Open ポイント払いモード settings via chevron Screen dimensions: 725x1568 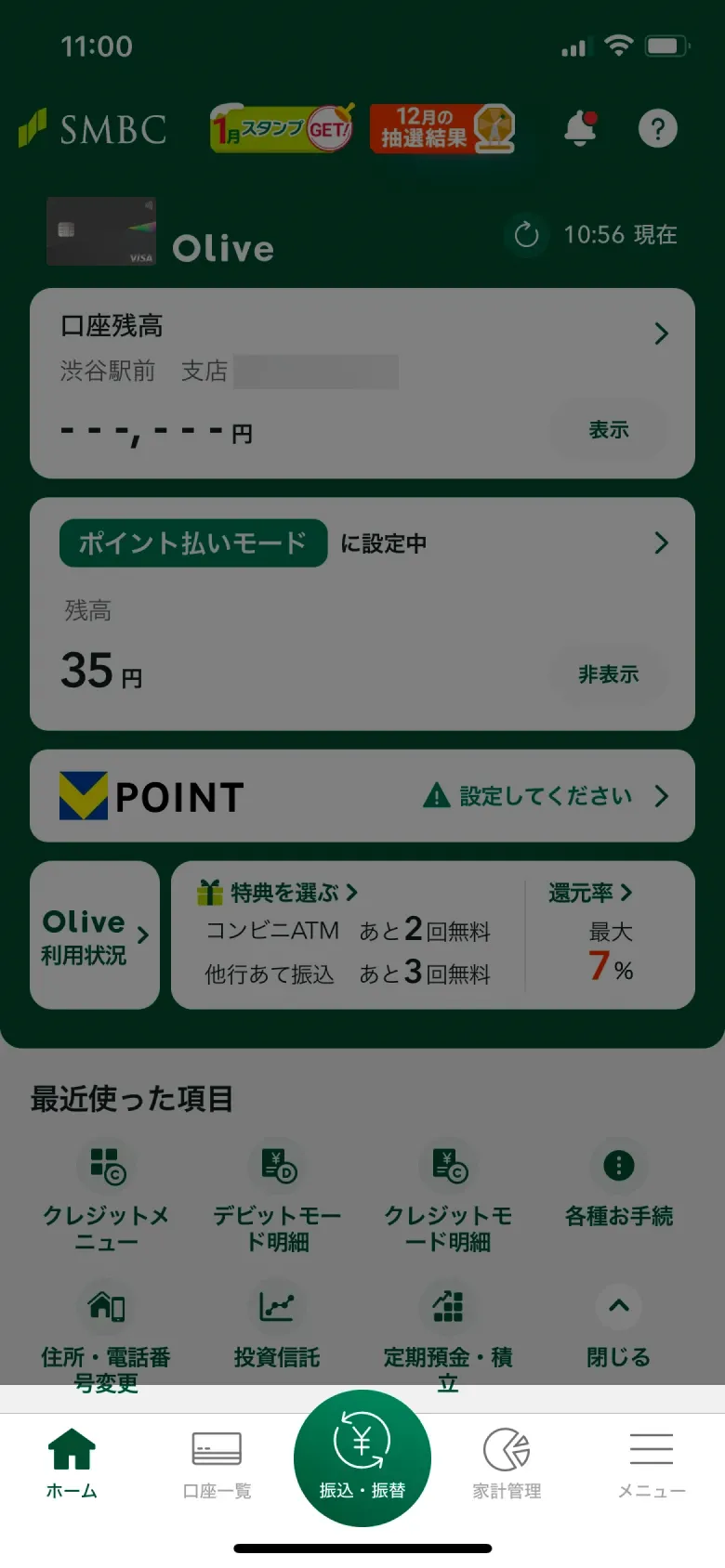click(x=661, y=543)
